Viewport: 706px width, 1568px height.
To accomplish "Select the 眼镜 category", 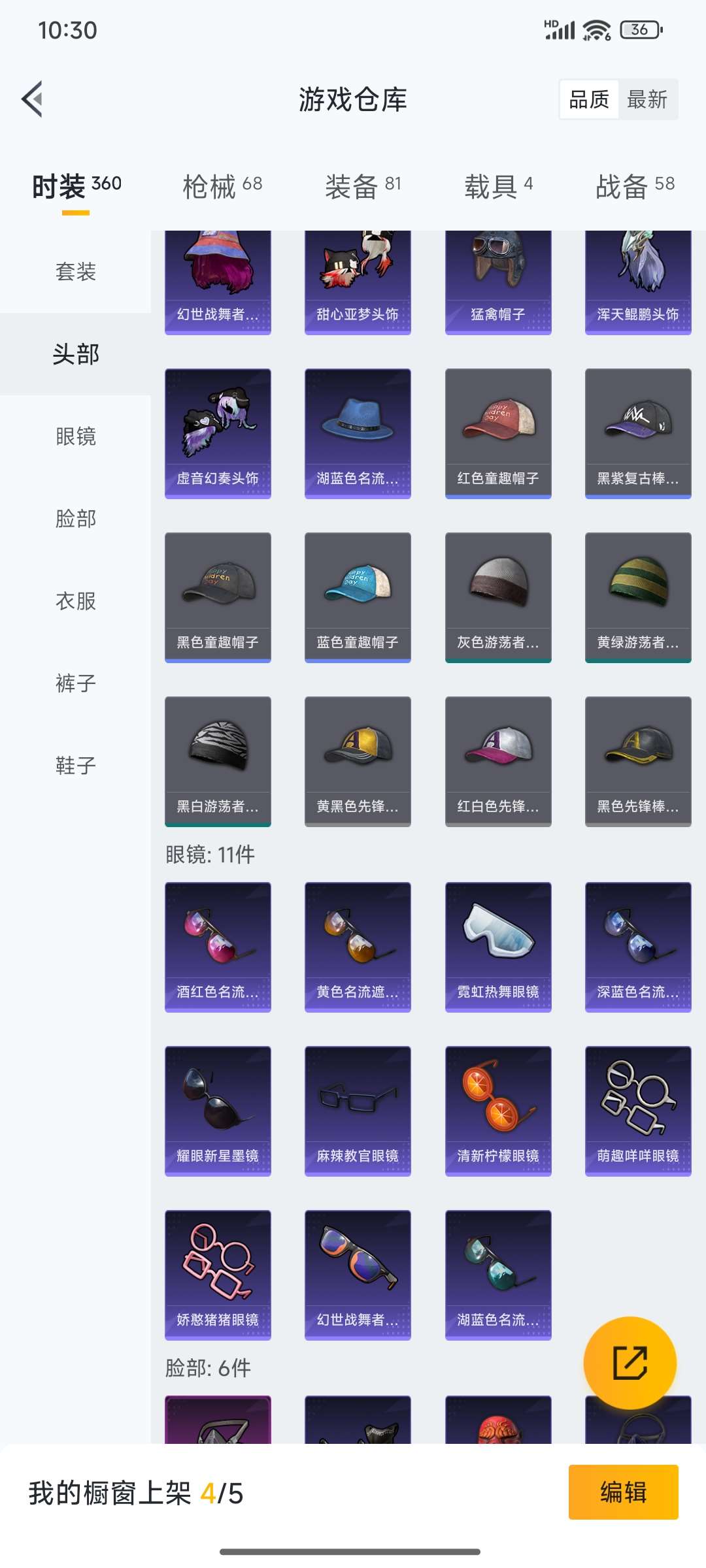I will click(x=76, y=436).
